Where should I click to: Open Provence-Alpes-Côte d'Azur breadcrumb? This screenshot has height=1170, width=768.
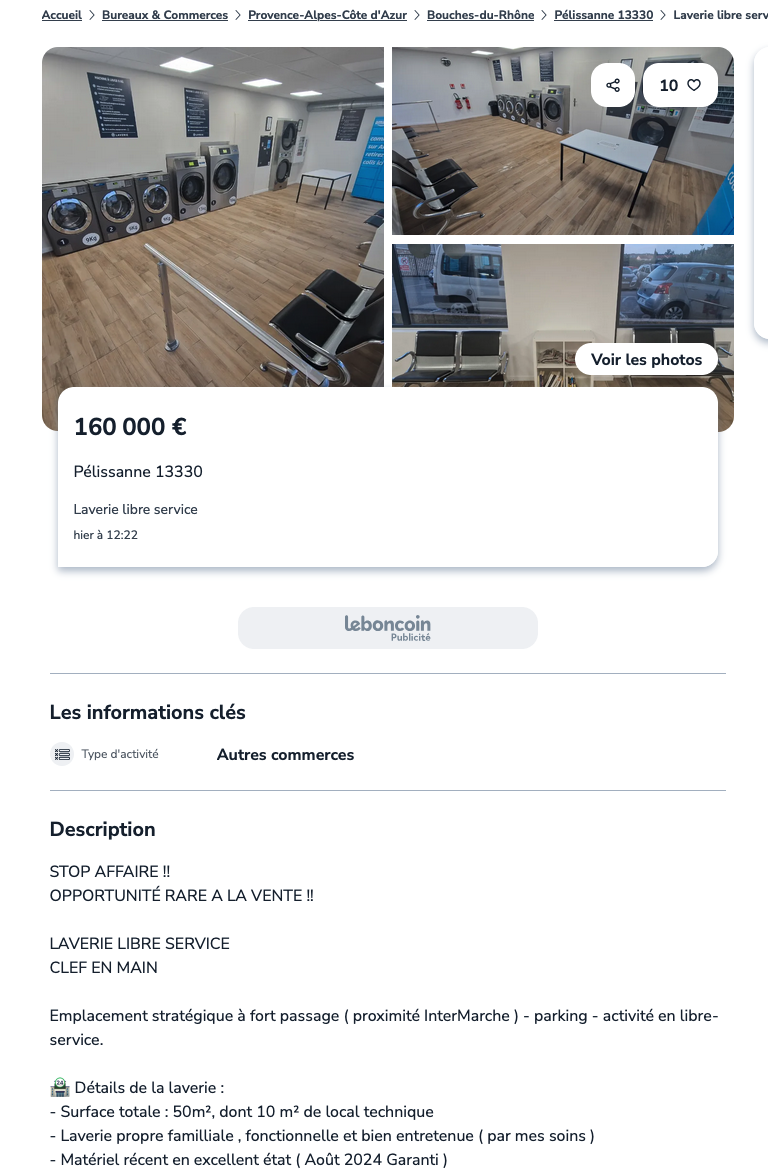tap(327, 15)
